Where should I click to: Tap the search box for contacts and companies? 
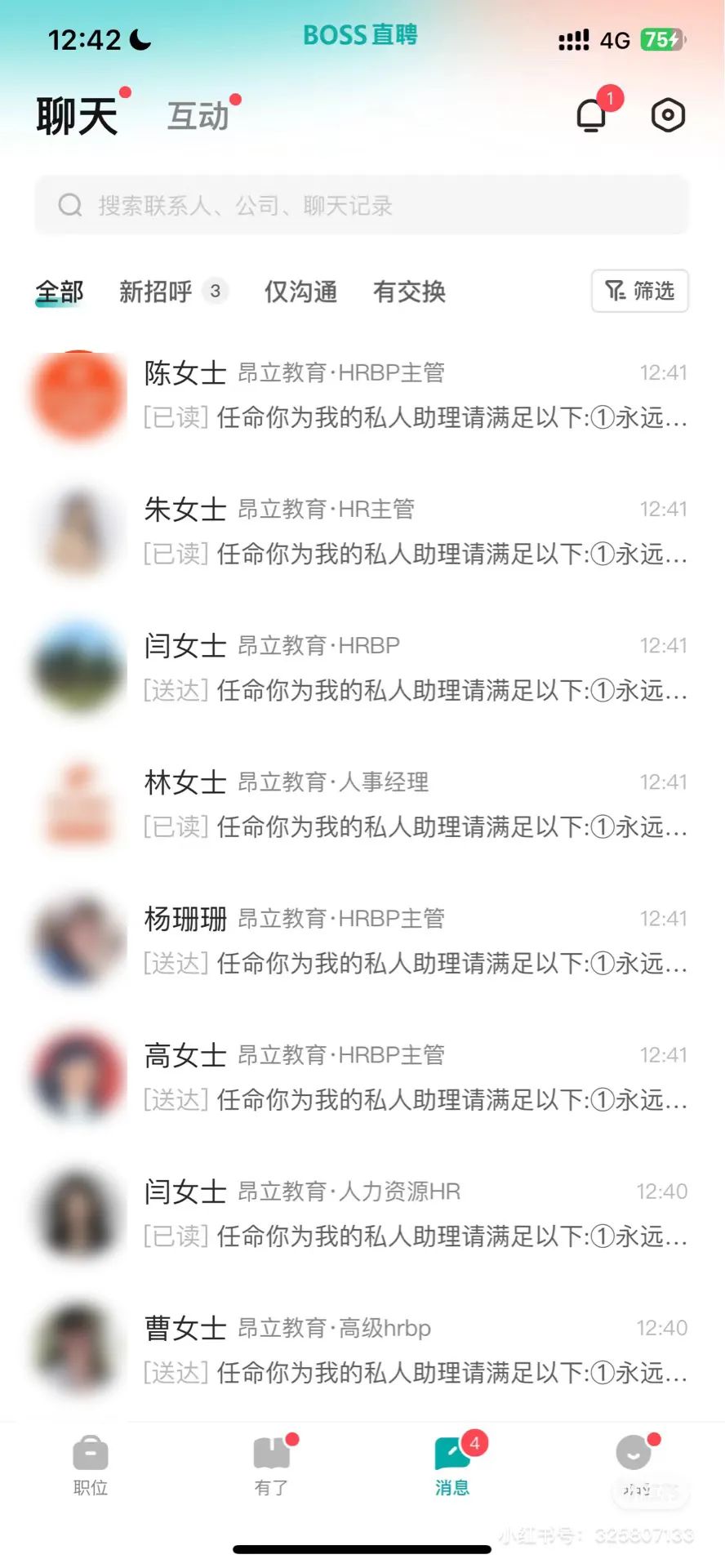coord(362,205)
